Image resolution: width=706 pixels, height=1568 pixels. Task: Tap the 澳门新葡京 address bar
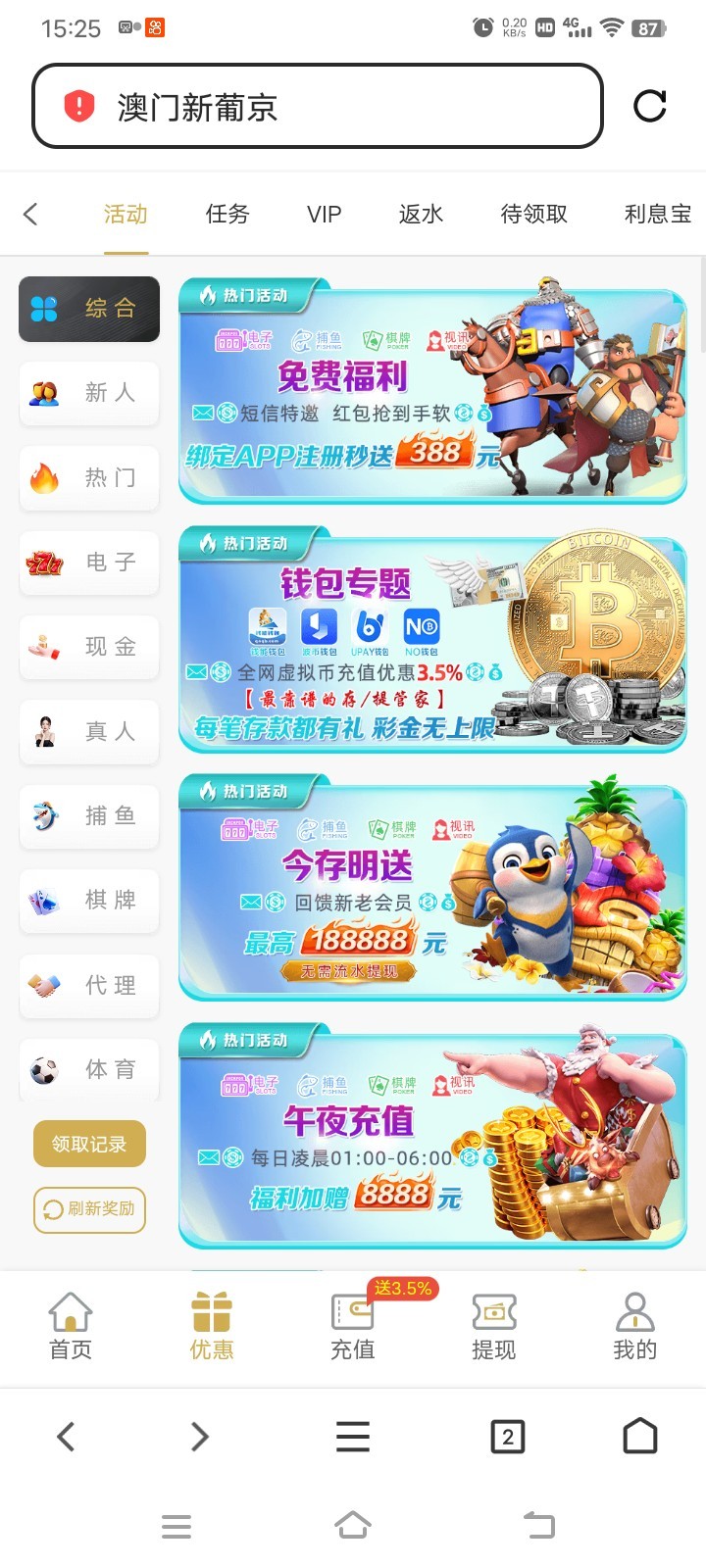318,107
